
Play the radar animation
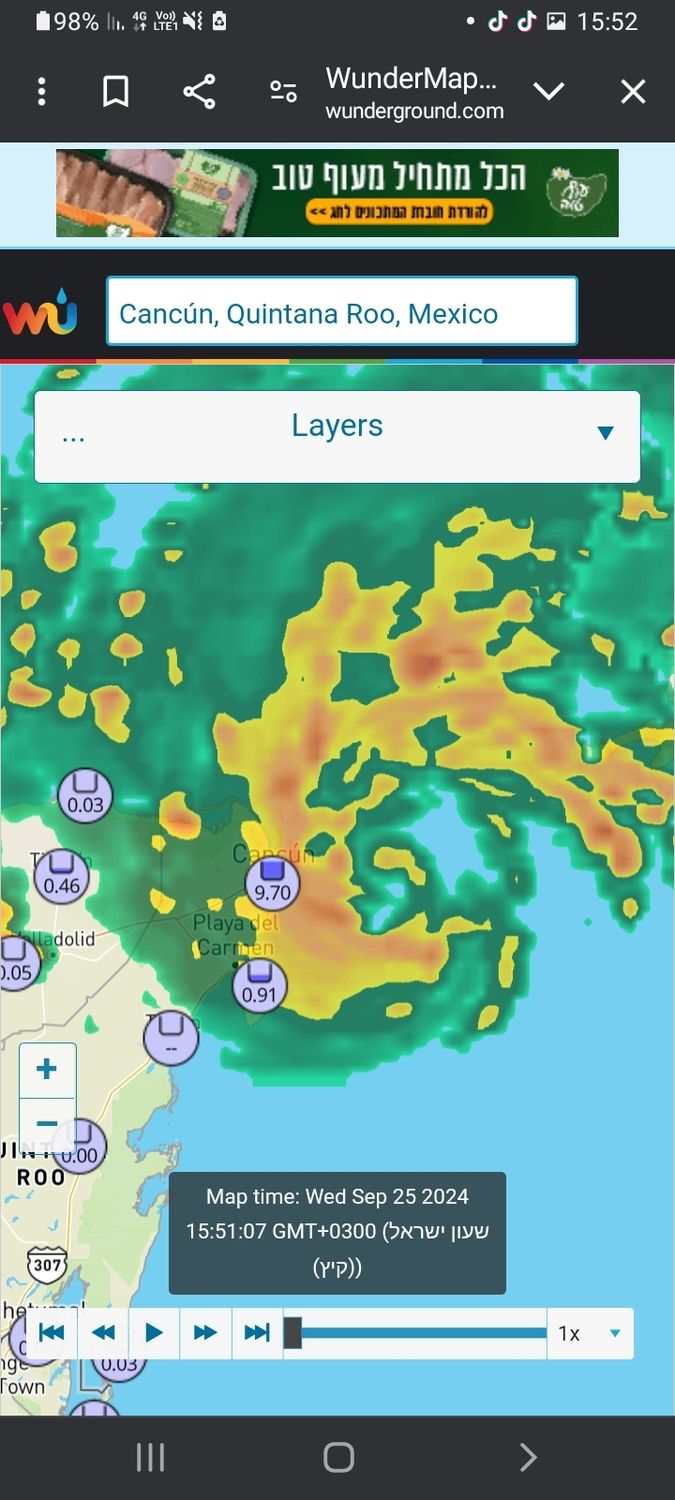(154, 1333)
